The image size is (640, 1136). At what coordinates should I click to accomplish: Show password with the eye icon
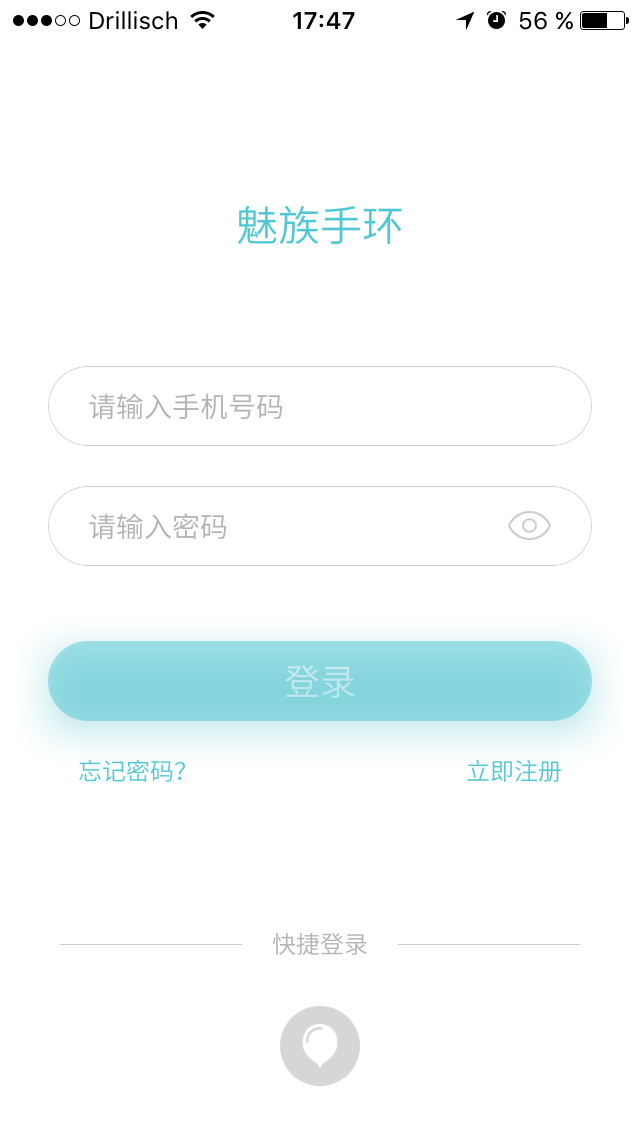(529, 525)
